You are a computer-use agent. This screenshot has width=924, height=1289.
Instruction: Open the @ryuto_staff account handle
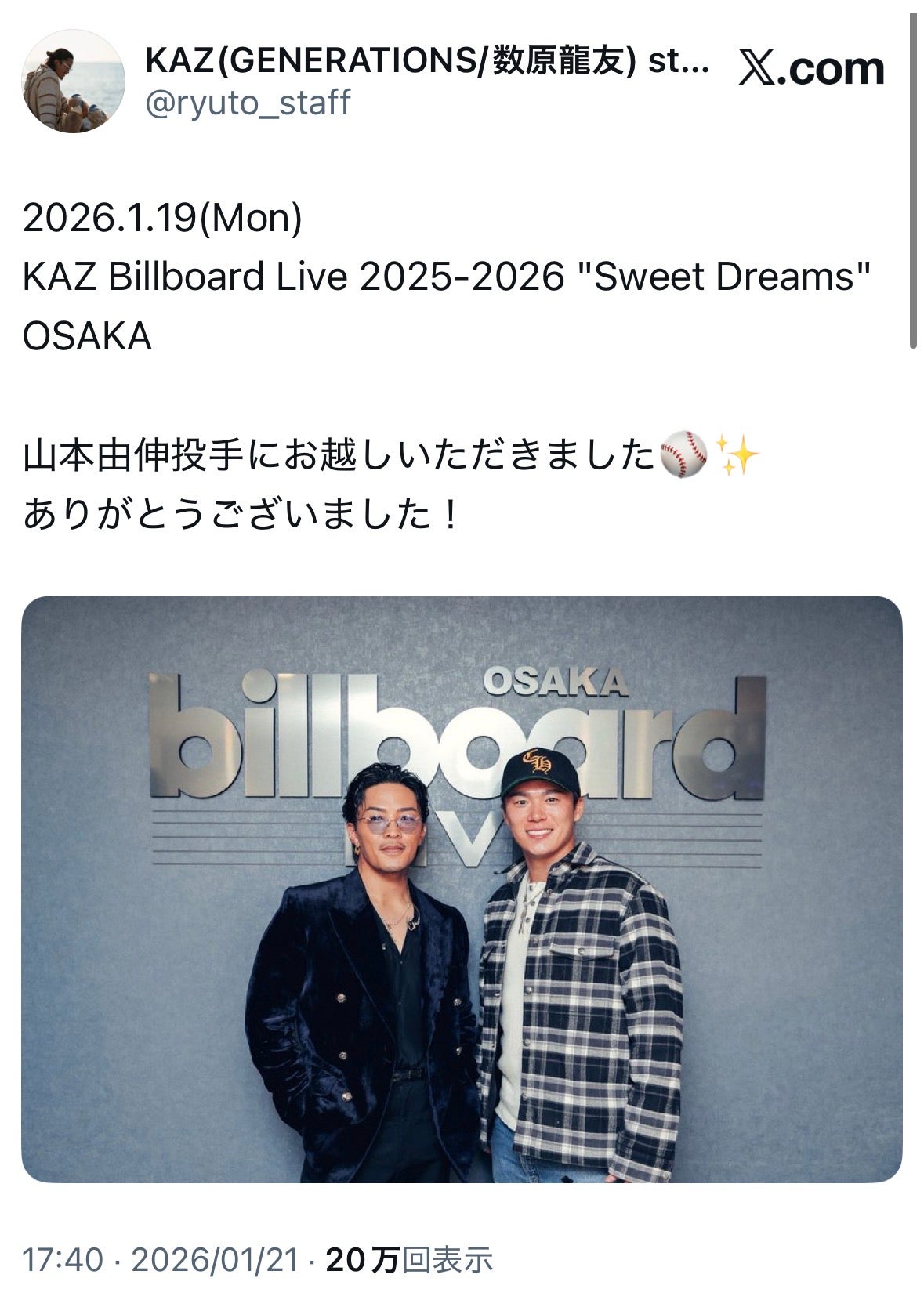tap(248, 103)
